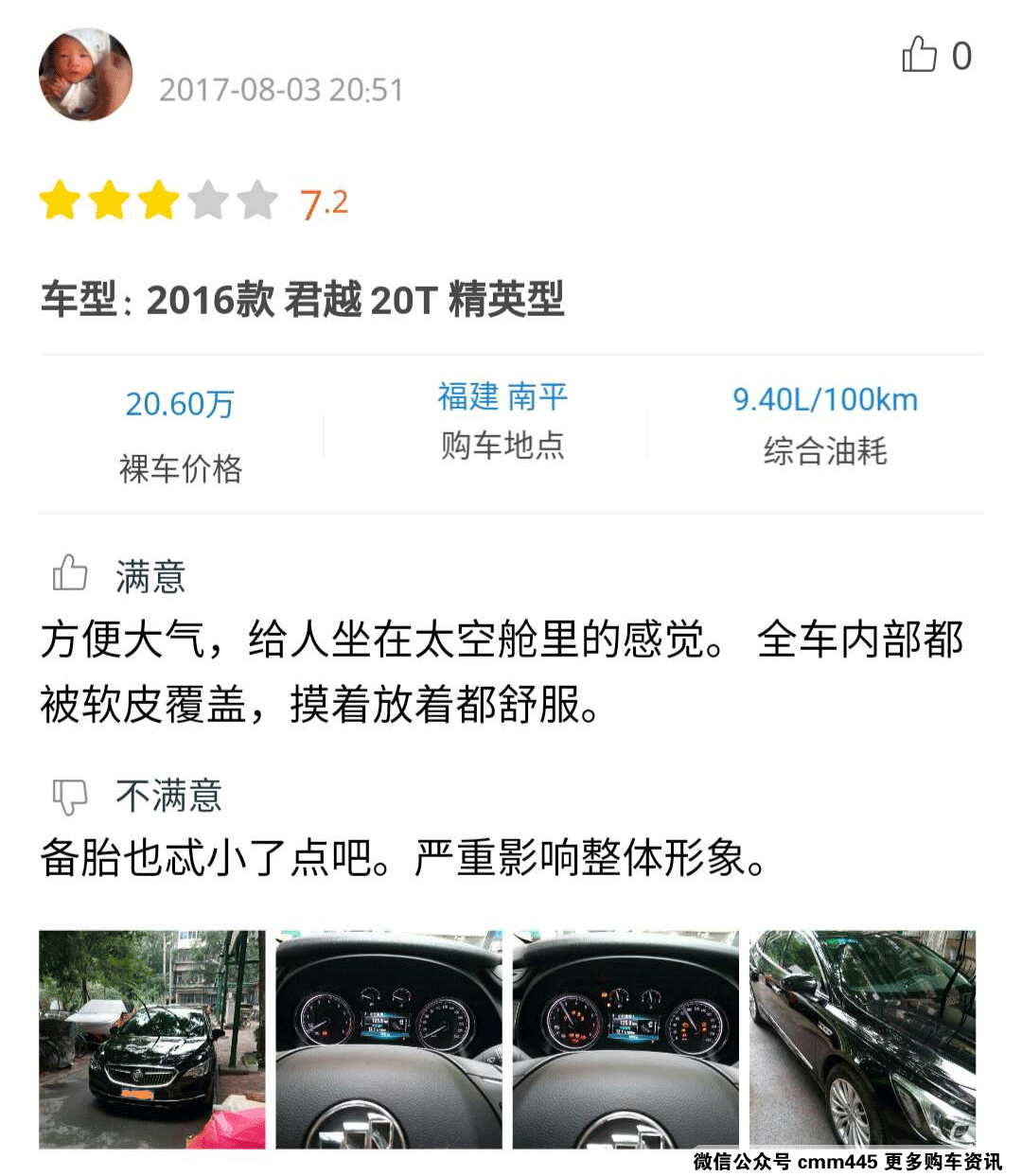View the second photo of the dashboard

click(x=389, y=1039)
